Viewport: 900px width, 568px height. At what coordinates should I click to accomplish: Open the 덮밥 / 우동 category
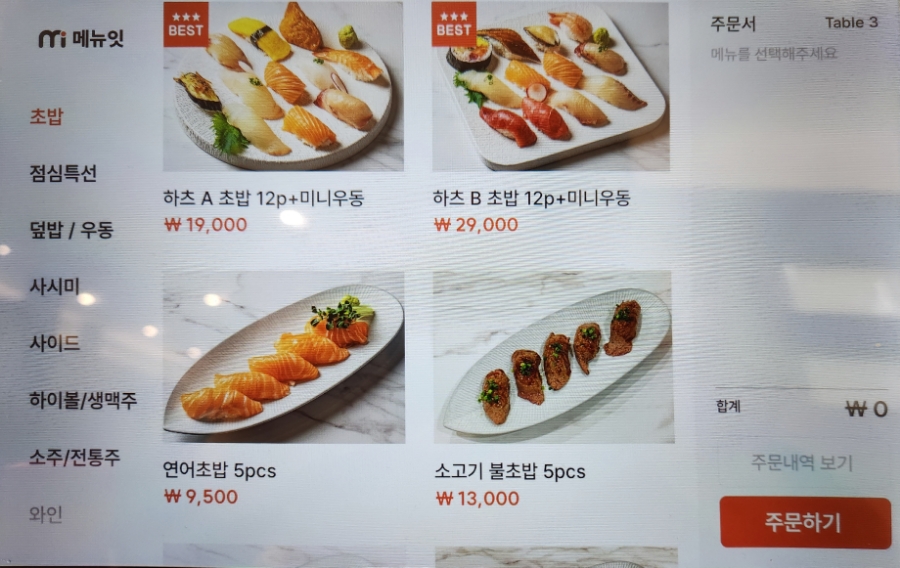coord(71,230)
